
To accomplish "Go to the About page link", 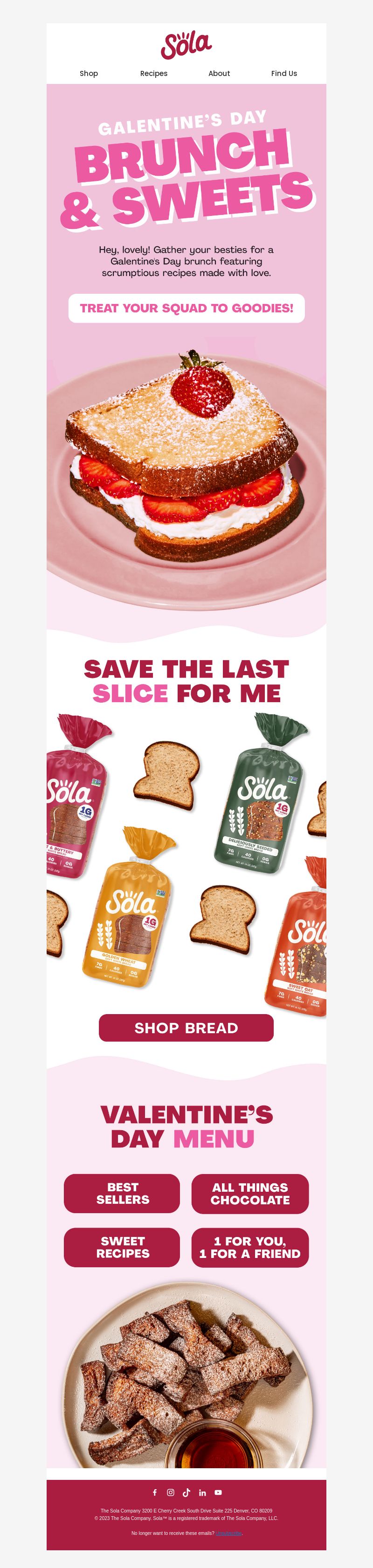I will click(x=219, y=73).
